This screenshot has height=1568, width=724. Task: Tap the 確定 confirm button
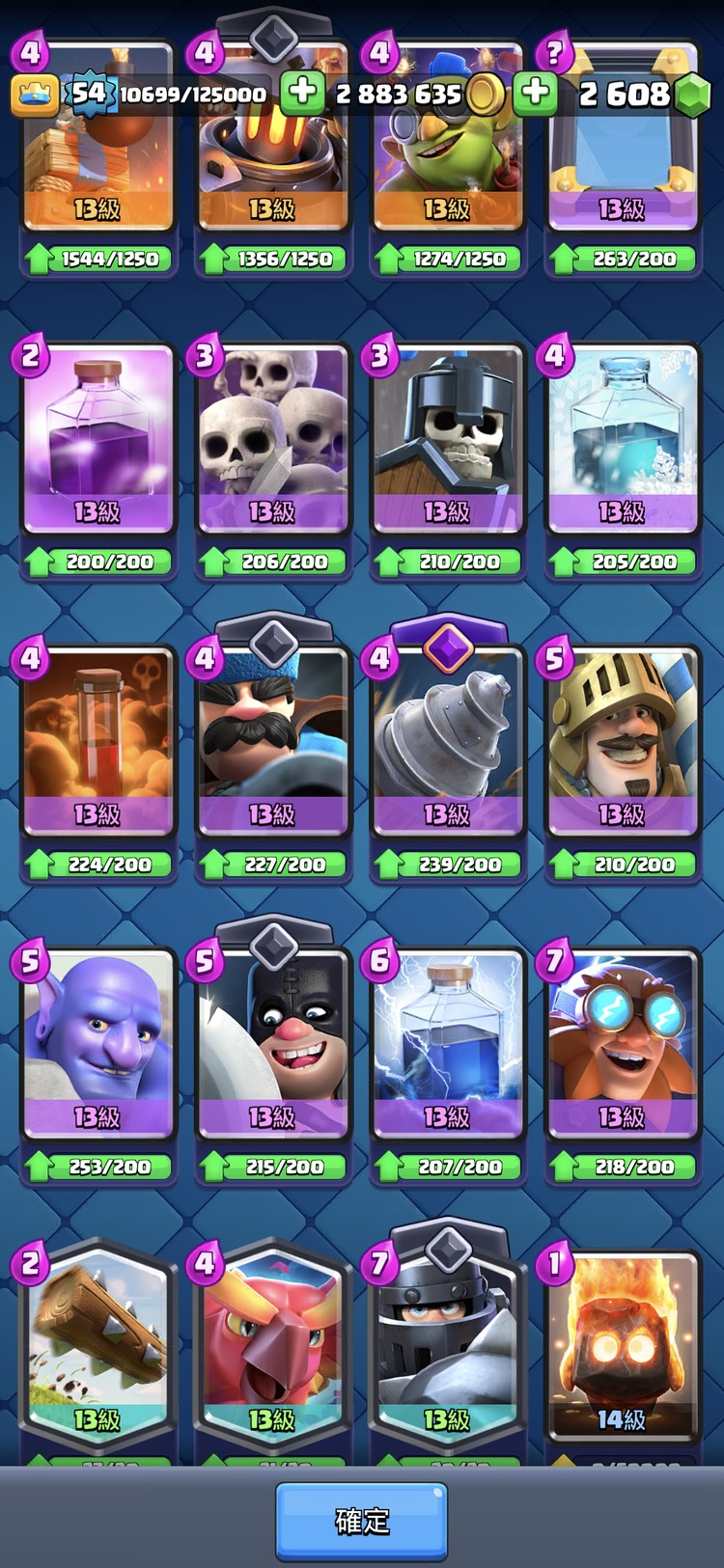click(361, 1521)
